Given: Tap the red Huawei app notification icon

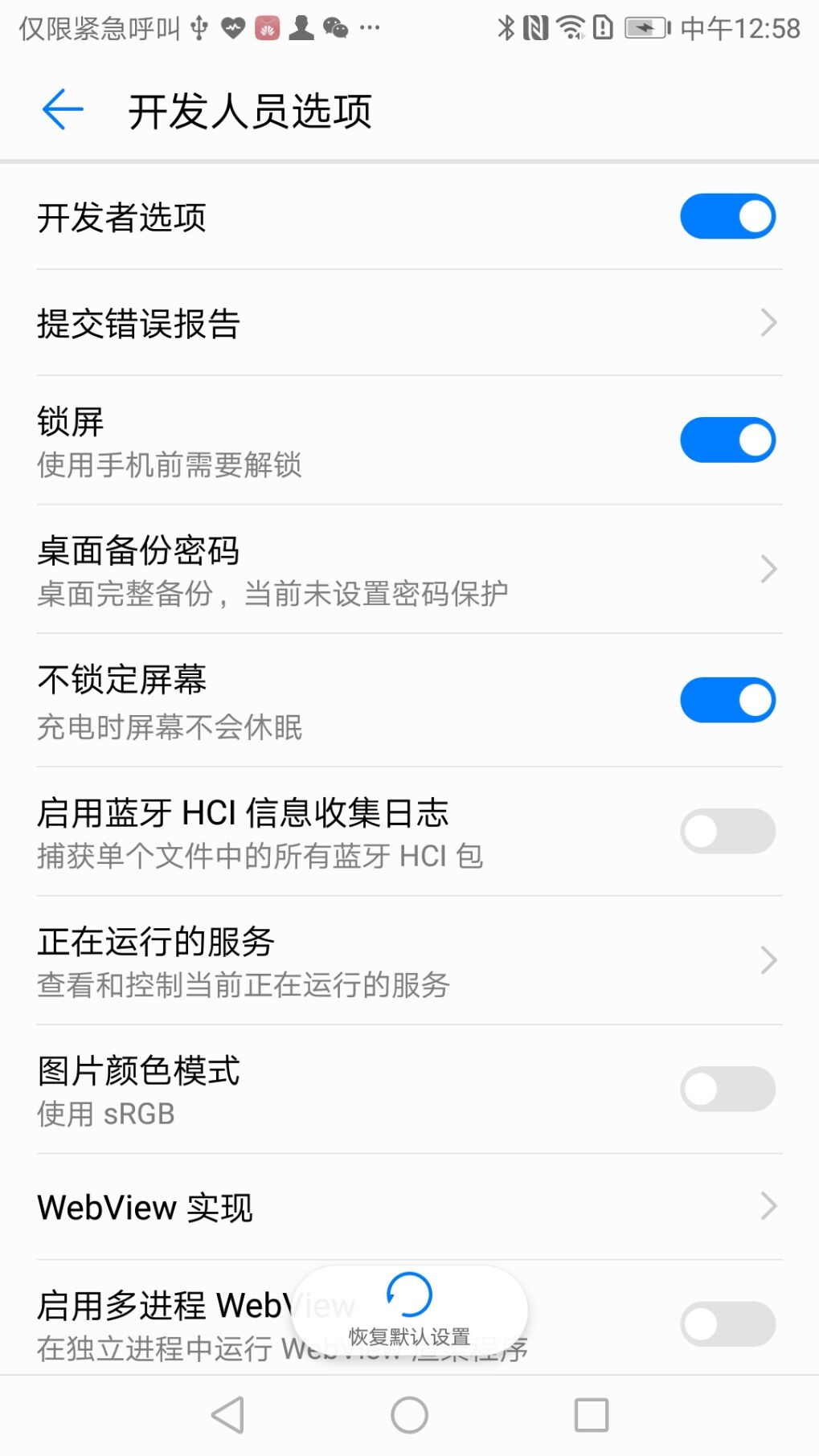Looking at the screenshot, I should [x=266, y=27].
